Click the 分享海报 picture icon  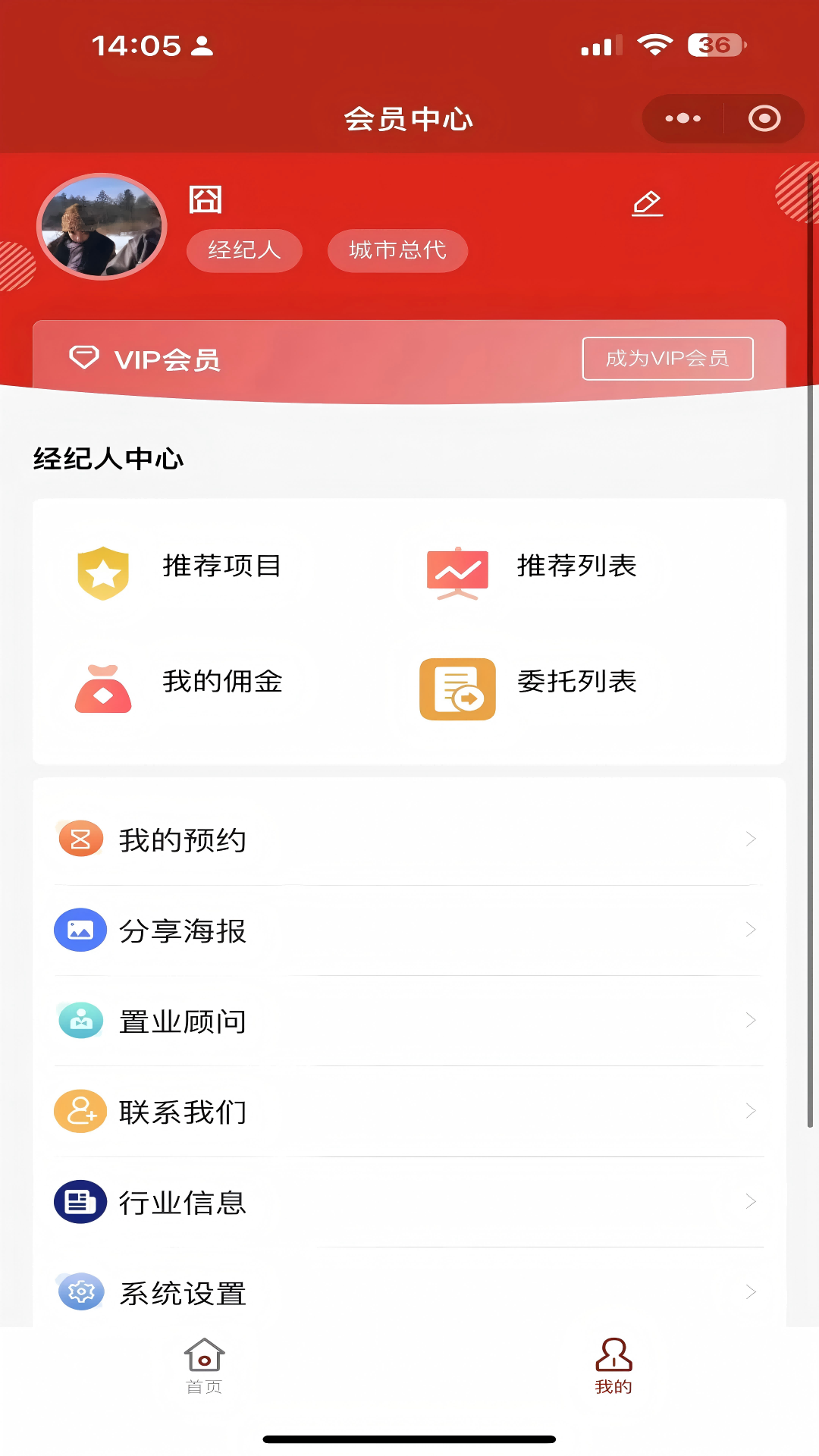click(x=80, y=930)
